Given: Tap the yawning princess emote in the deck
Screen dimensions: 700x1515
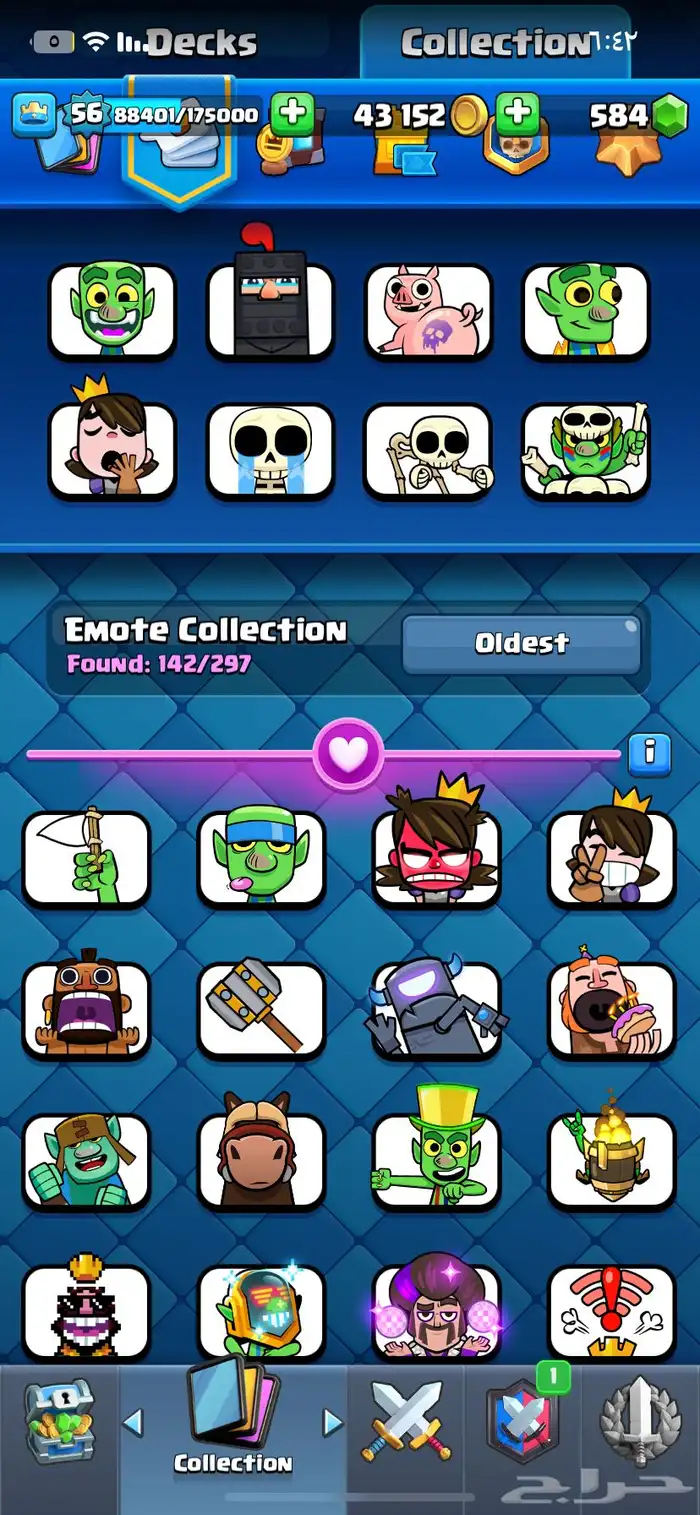Looking at the screenshot, I should point(112,451).
